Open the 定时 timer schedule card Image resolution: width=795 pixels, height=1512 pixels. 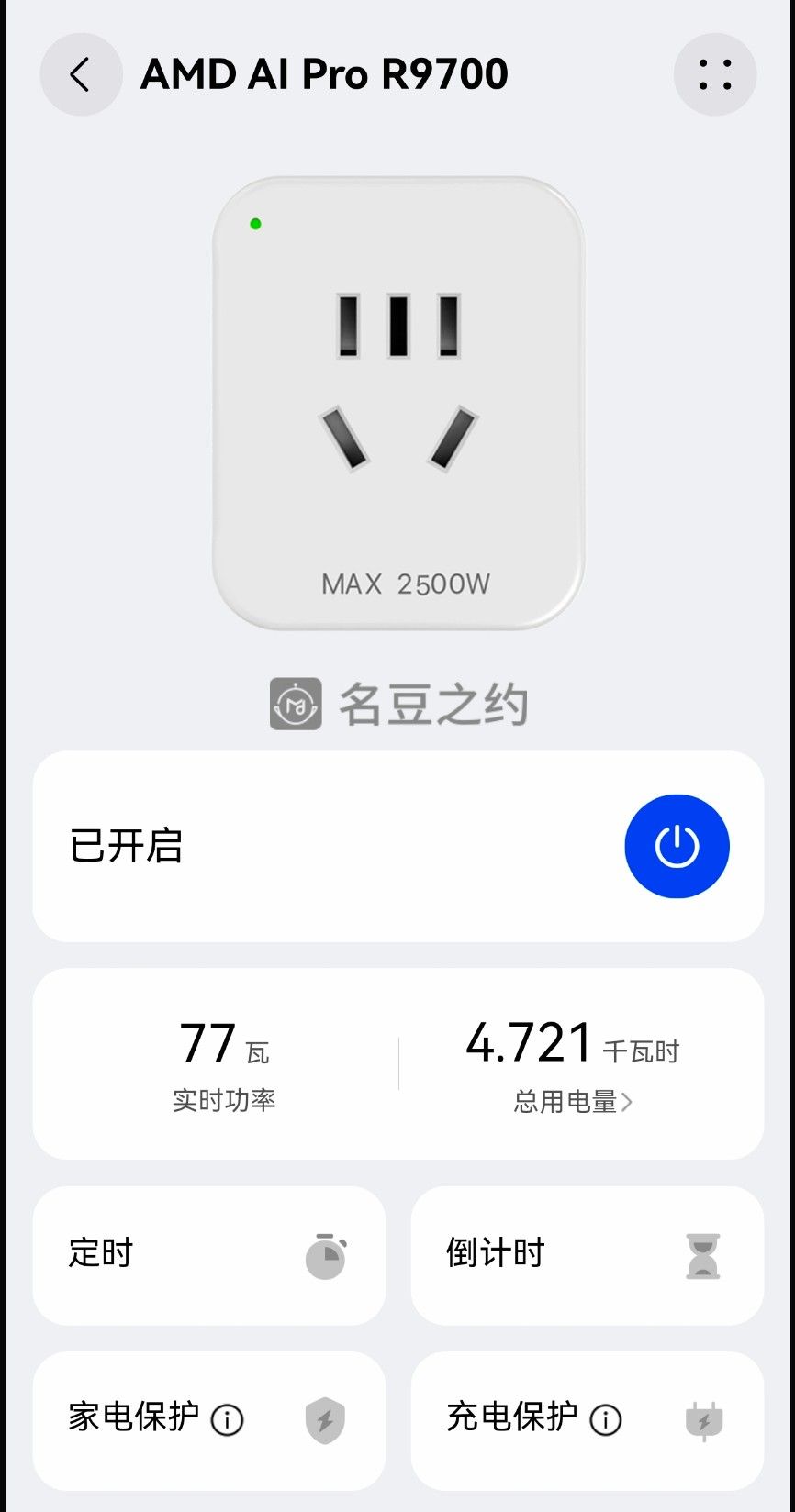(x=209, y=1255)
